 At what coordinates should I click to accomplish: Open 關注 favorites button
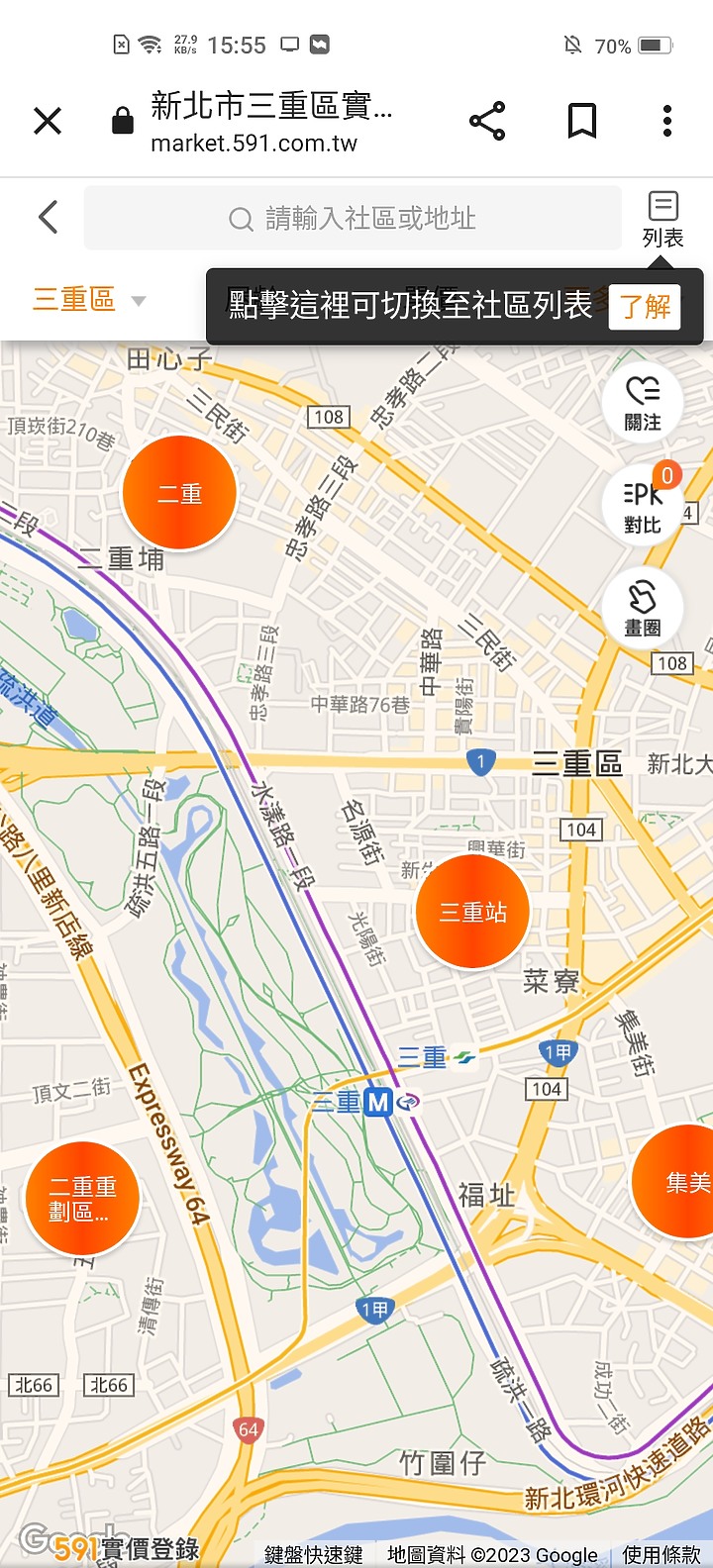tap(643, 402)
